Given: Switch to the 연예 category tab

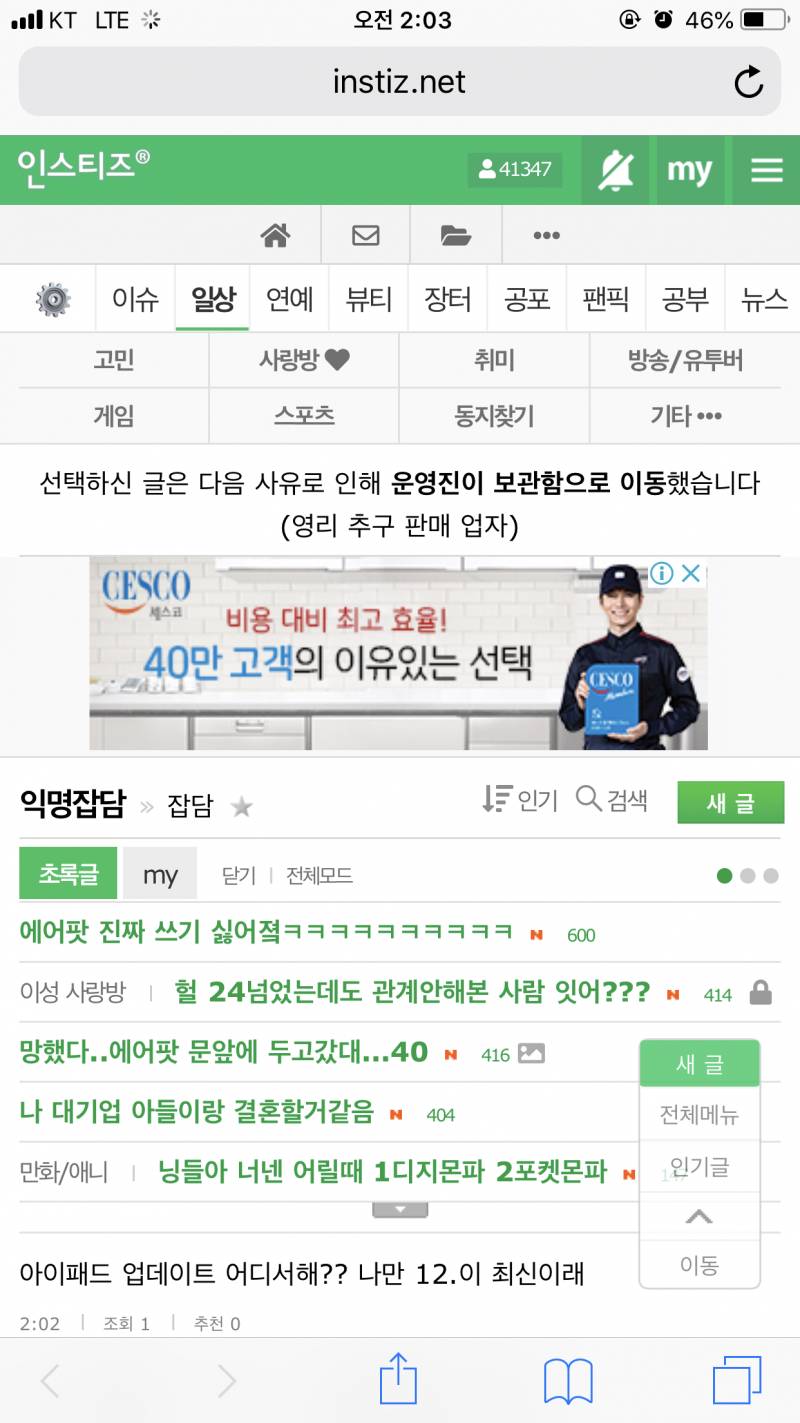Looking at the screenshot, I should click(x=289, y=299).
